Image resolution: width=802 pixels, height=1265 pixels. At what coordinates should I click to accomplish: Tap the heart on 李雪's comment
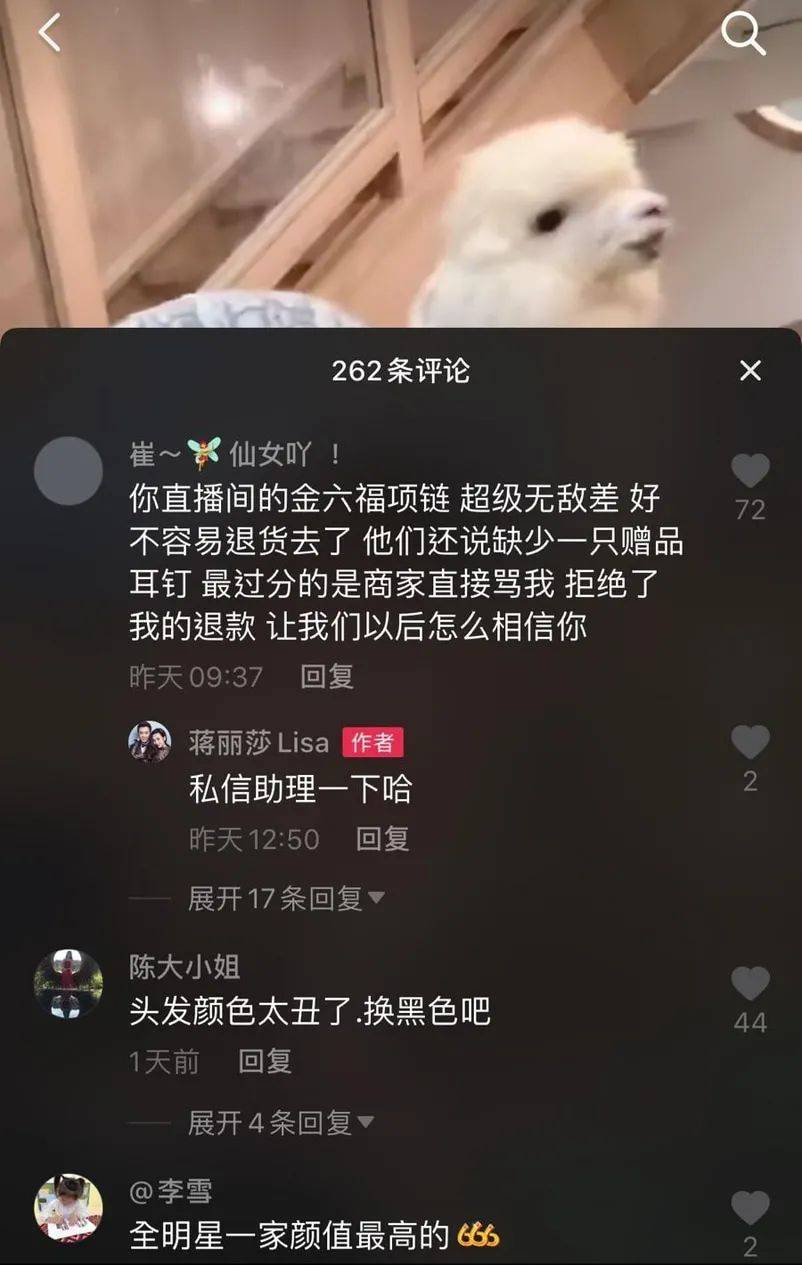click(752, 1205)
